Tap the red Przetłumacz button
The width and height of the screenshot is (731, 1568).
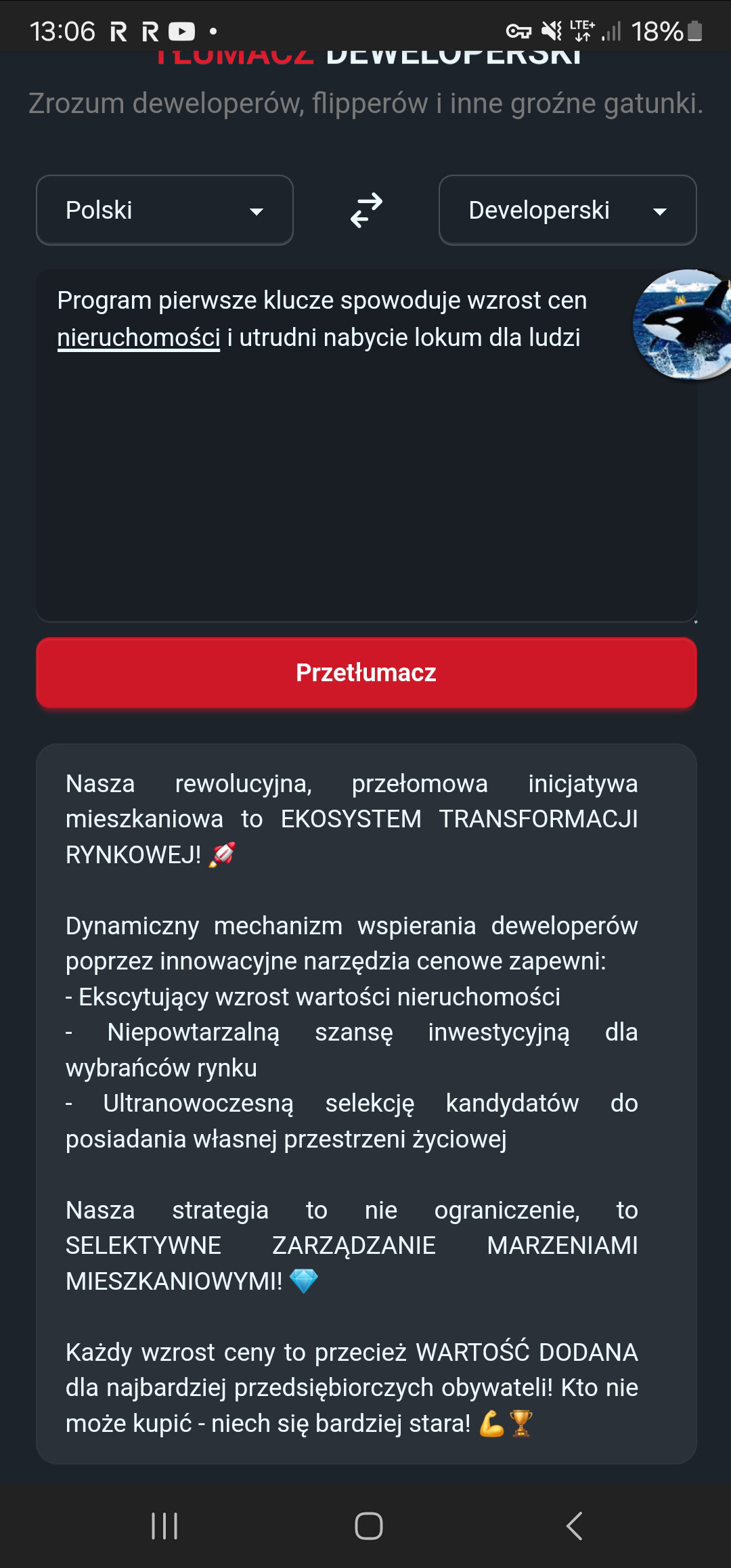[x=366, y=673]
